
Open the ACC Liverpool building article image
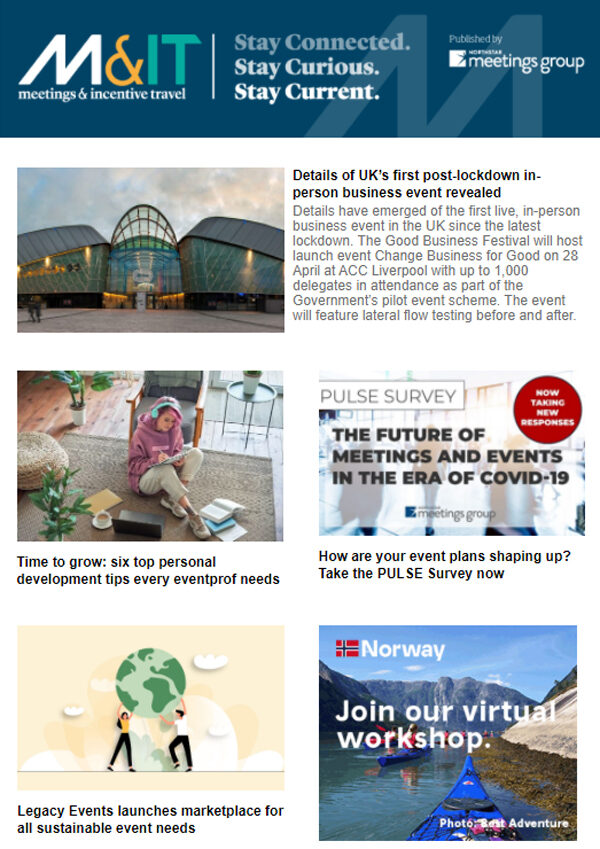(150, 249)
